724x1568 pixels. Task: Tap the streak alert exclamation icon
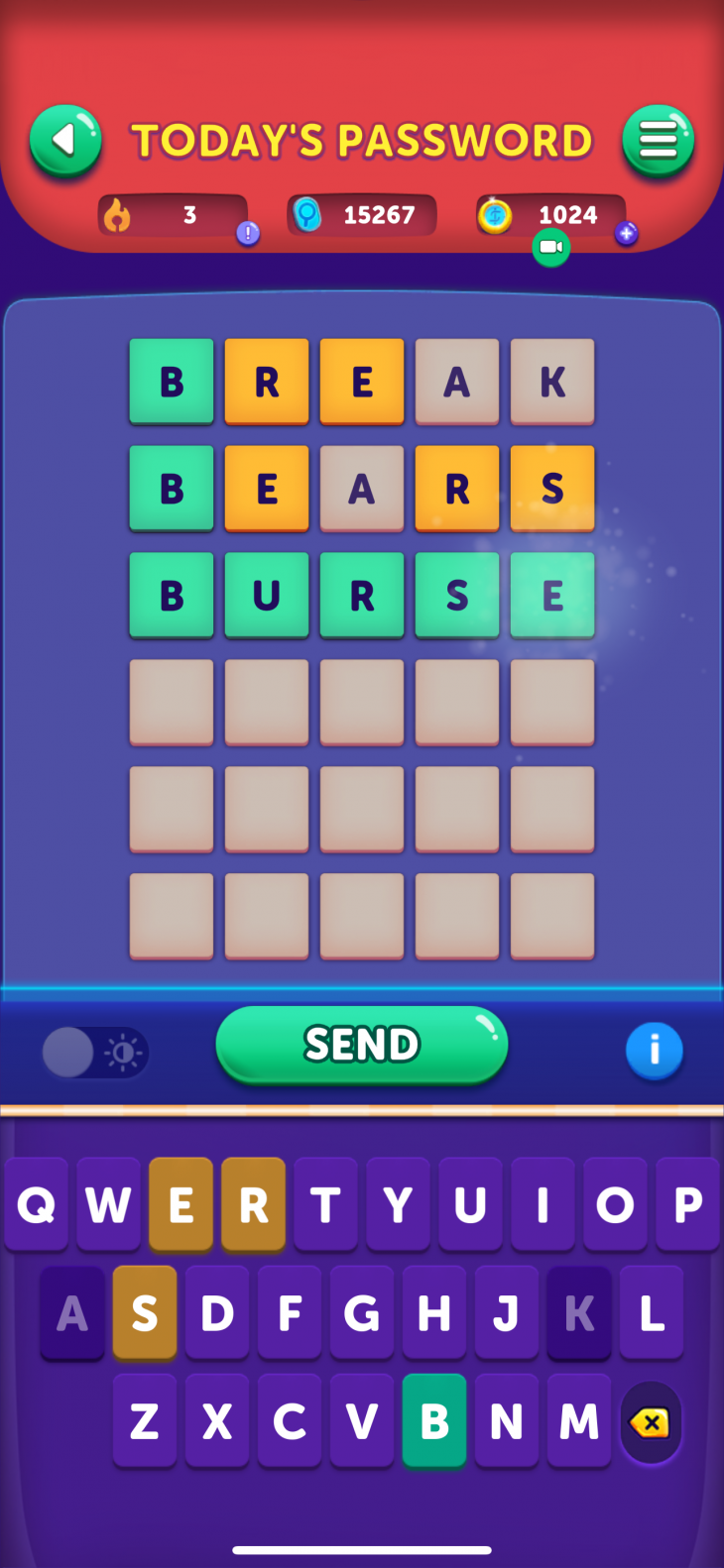click(248, 234)
